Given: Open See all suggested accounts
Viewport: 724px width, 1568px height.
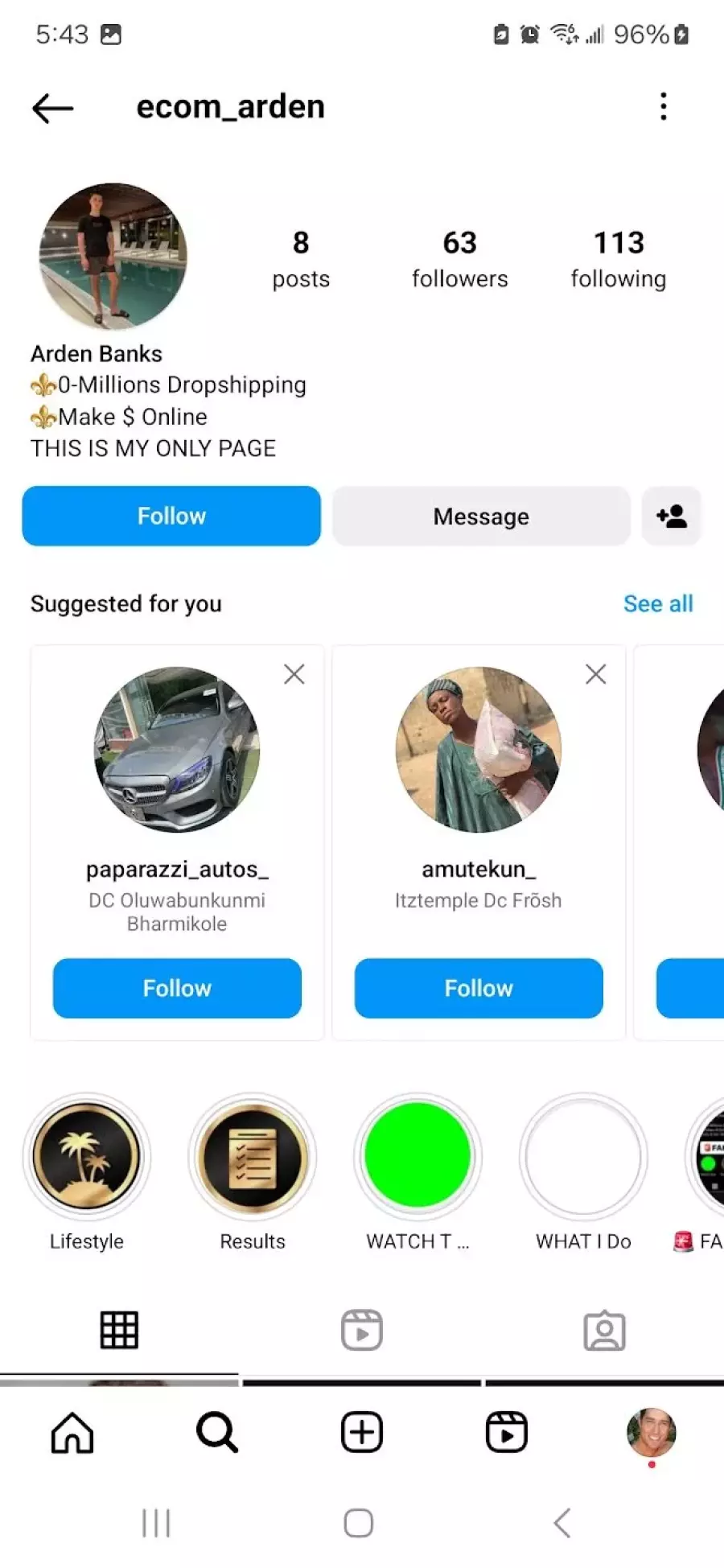Looking at the screenshot, I should [x=657, y=603].
